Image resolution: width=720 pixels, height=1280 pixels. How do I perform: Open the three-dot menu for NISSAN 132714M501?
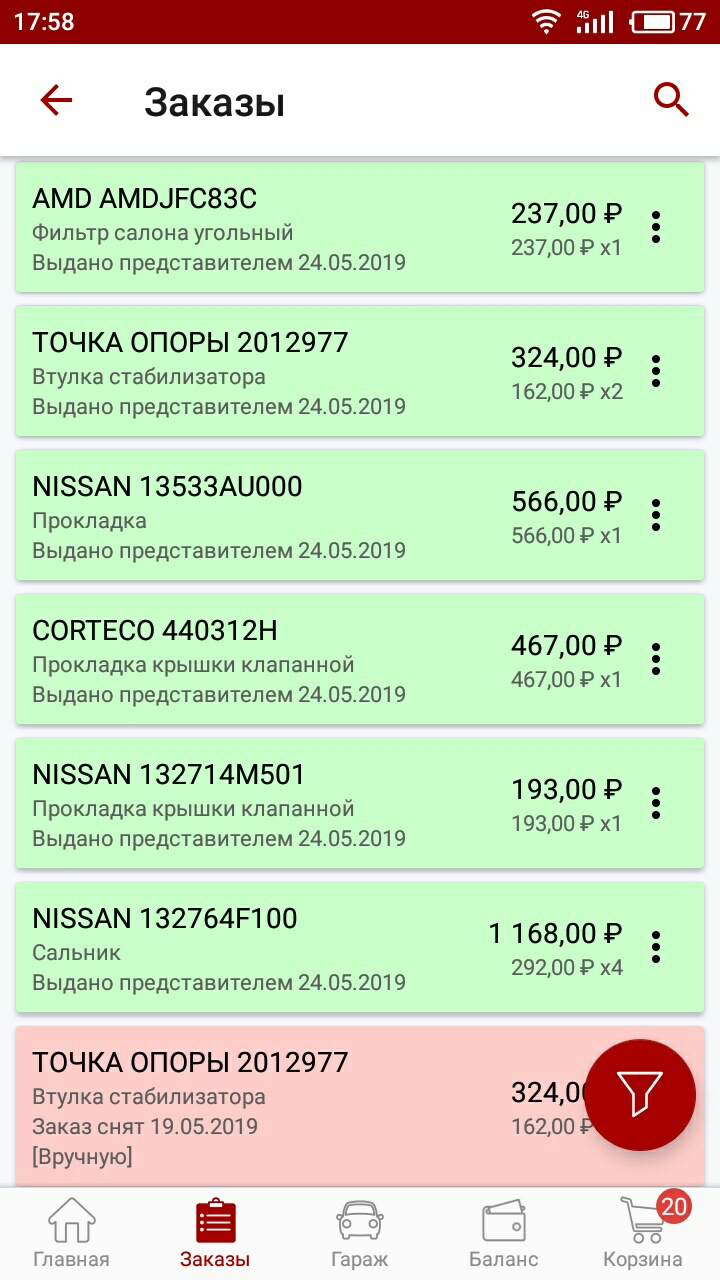point(656,803)
